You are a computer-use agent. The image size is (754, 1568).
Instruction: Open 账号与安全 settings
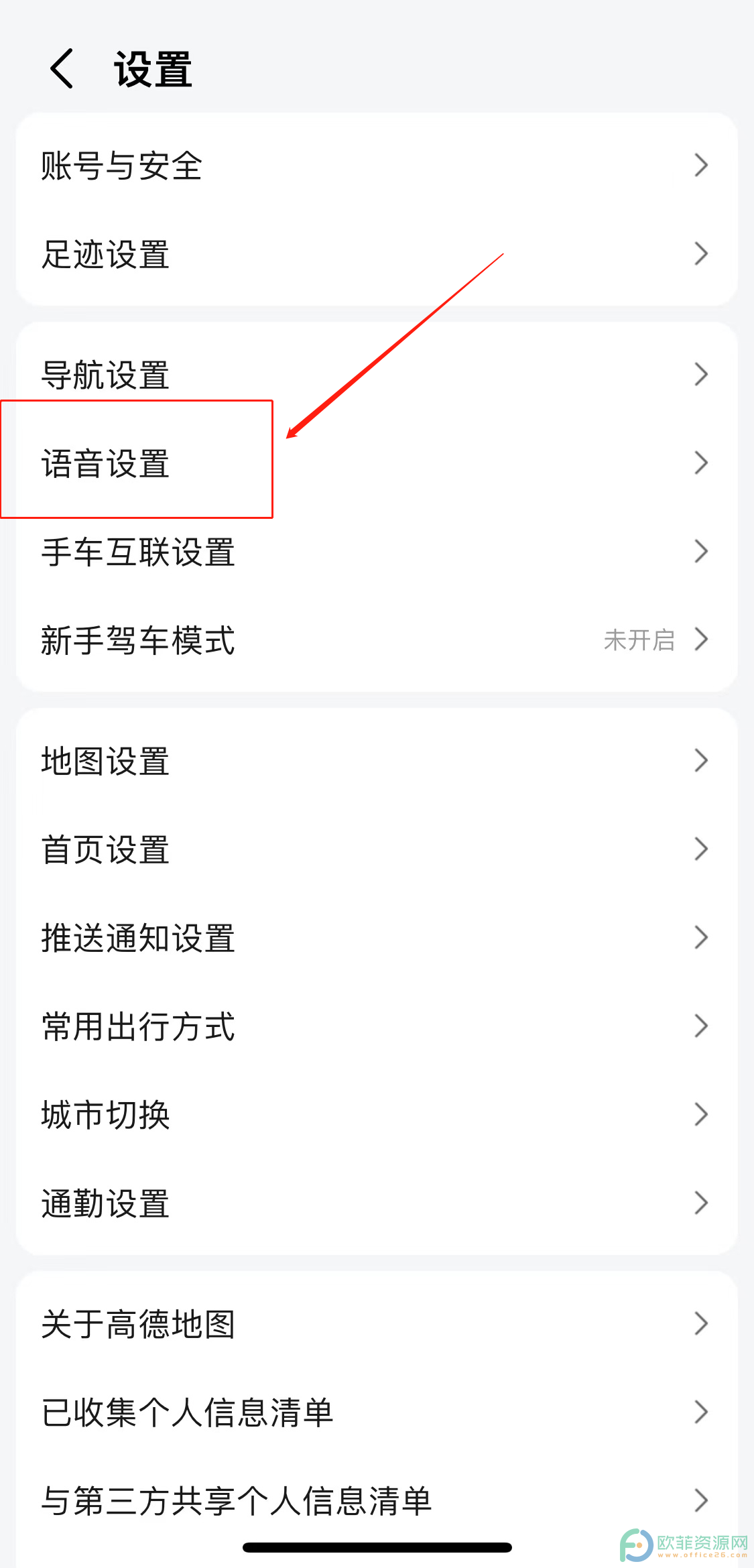coord(375,166)
